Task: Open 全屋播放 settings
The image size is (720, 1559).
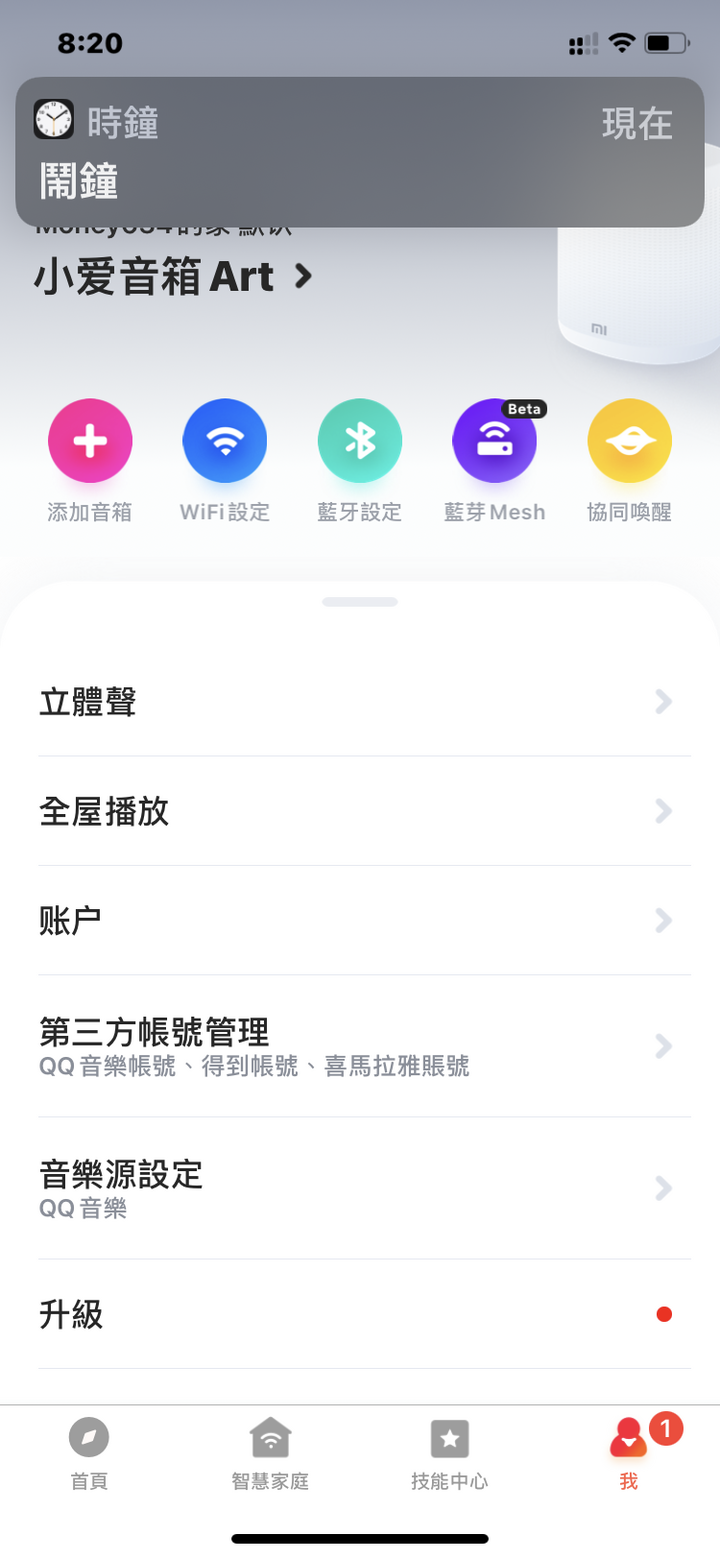Action: tap(360, 811)
